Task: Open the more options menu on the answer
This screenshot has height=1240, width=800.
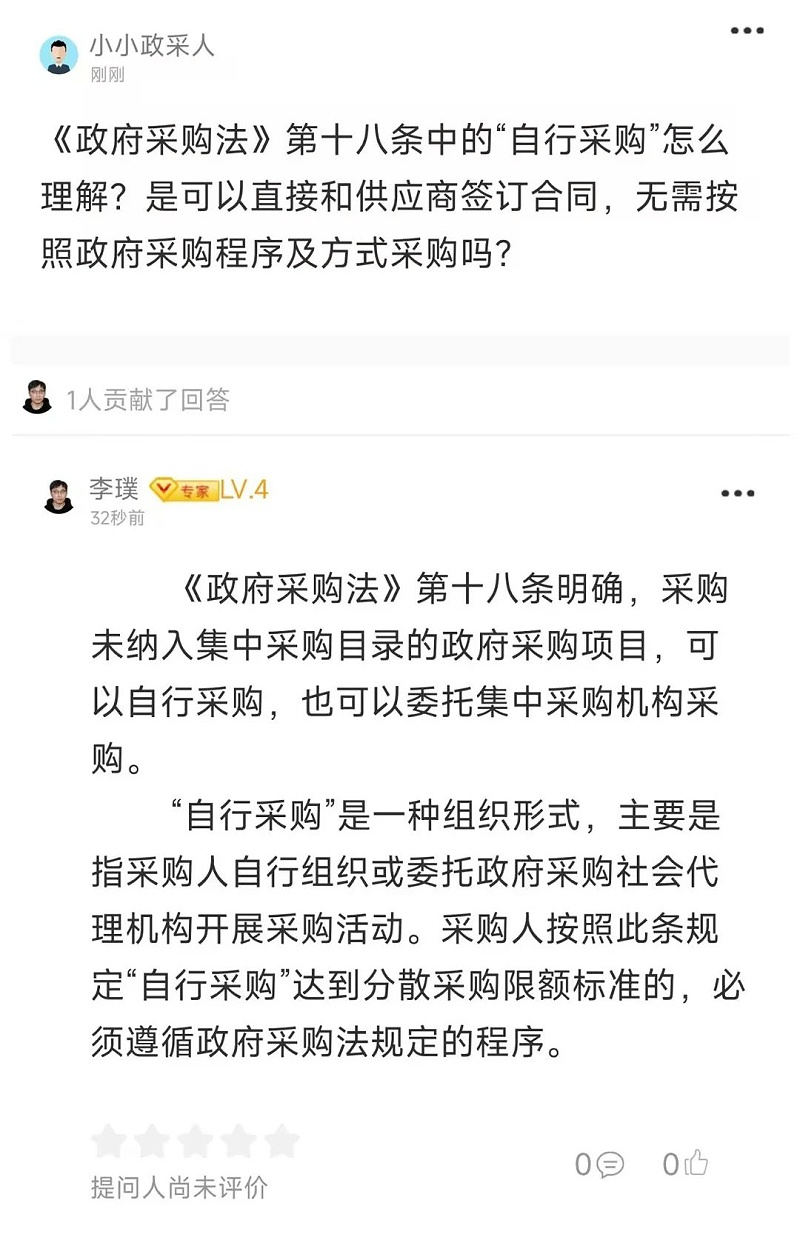Action: [x=740, y=492]
